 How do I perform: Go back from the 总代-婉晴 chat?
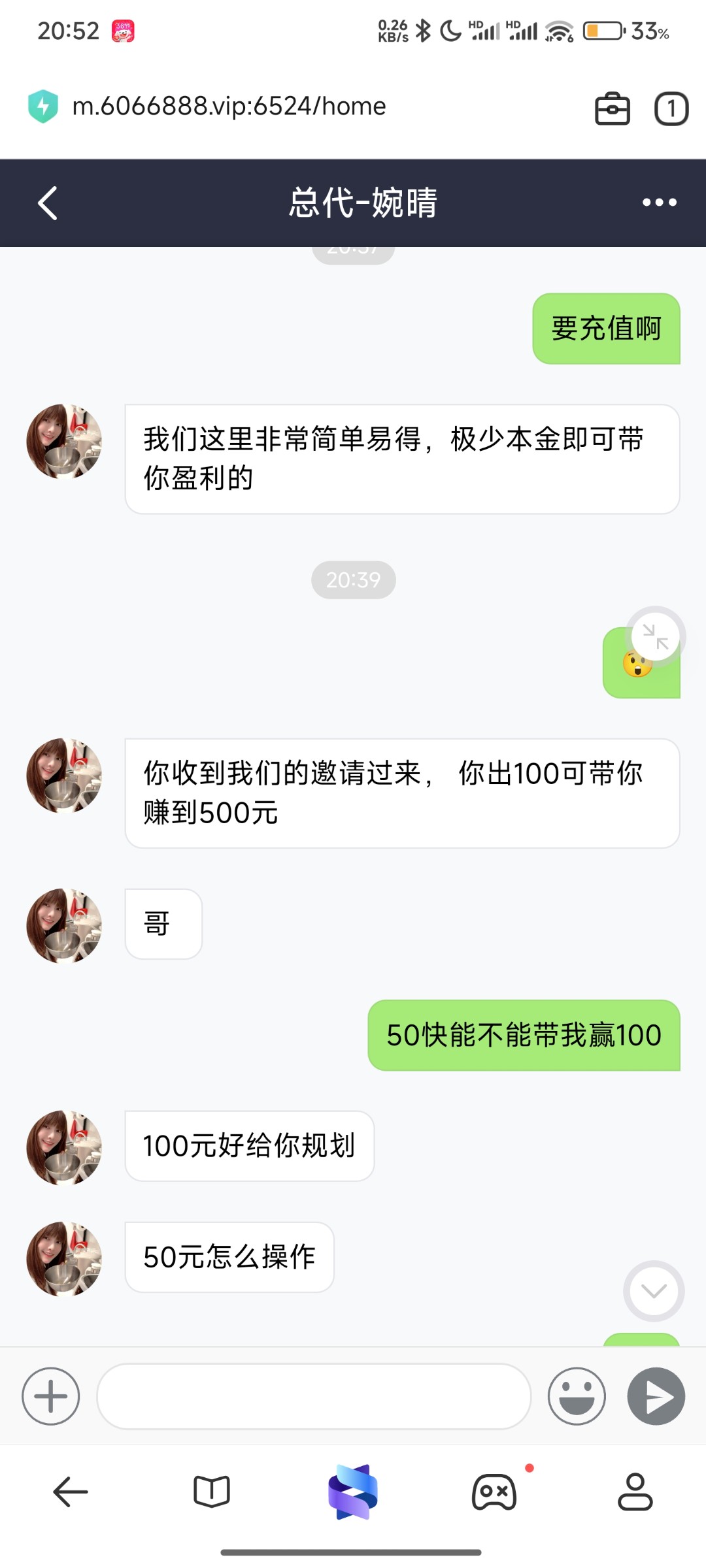click(48, 203)
